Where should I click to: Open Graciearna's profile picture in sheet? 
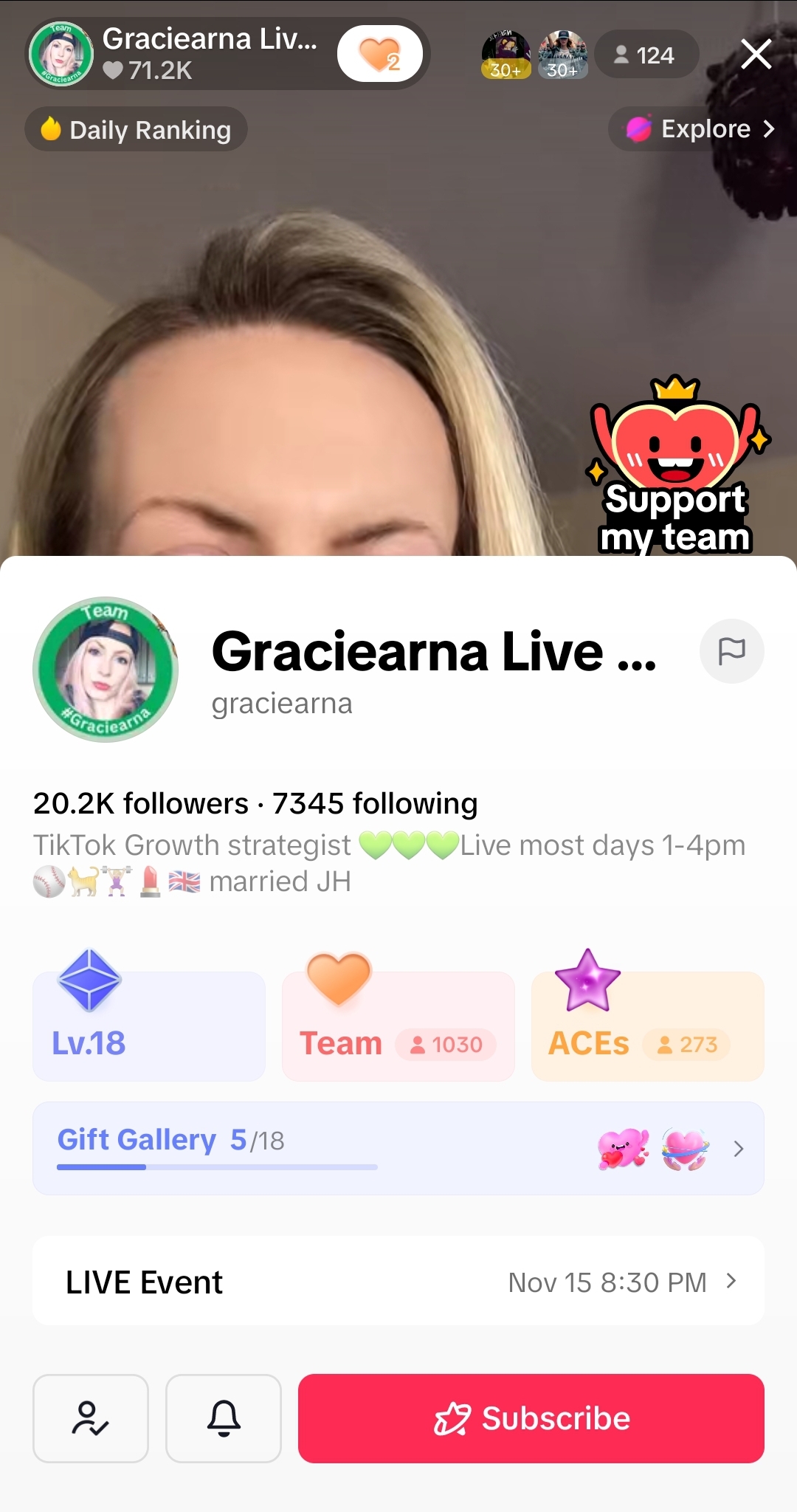[x=106, y=670]
